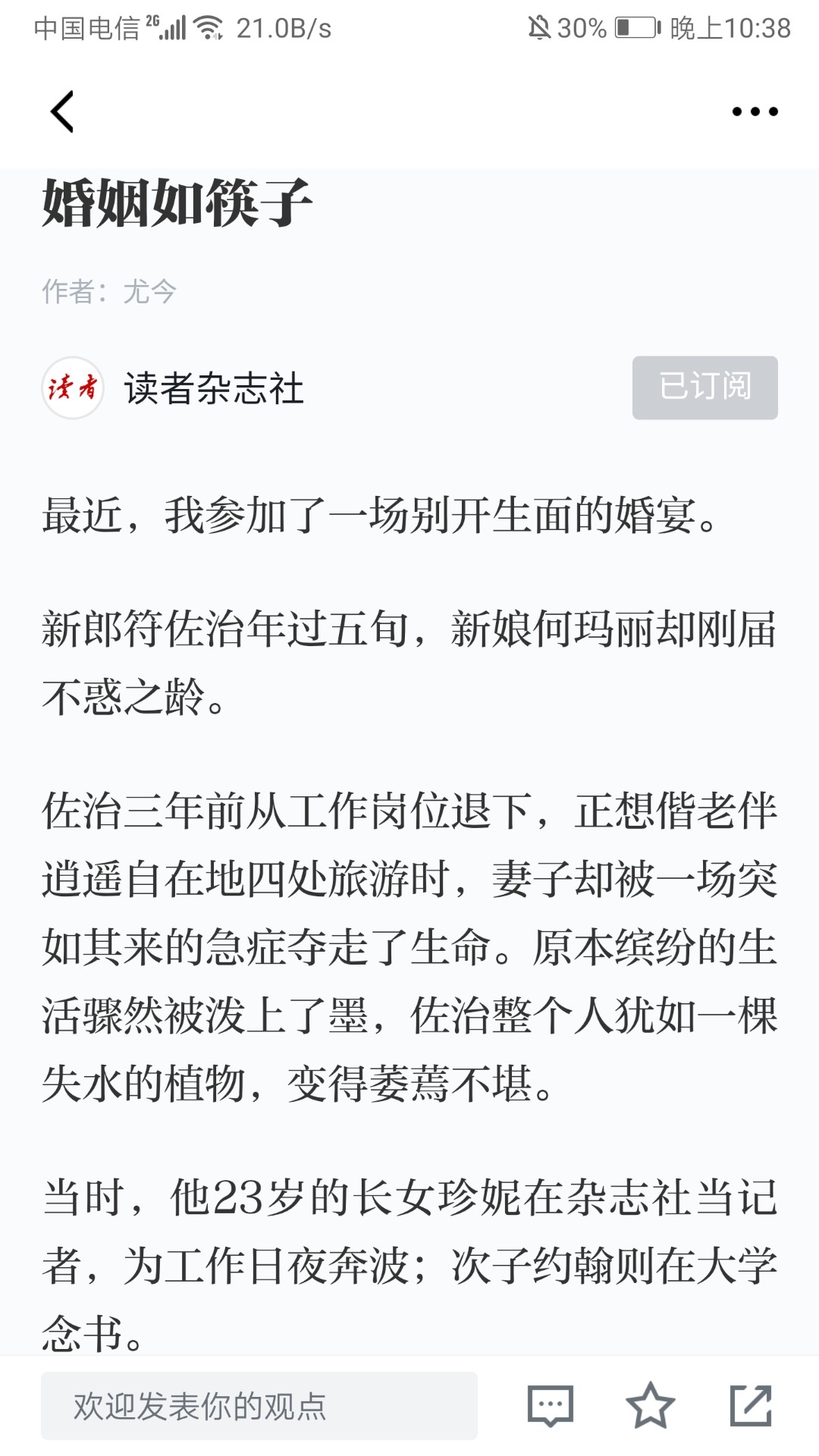Favorite this article with the star icon

[650, 1405]
